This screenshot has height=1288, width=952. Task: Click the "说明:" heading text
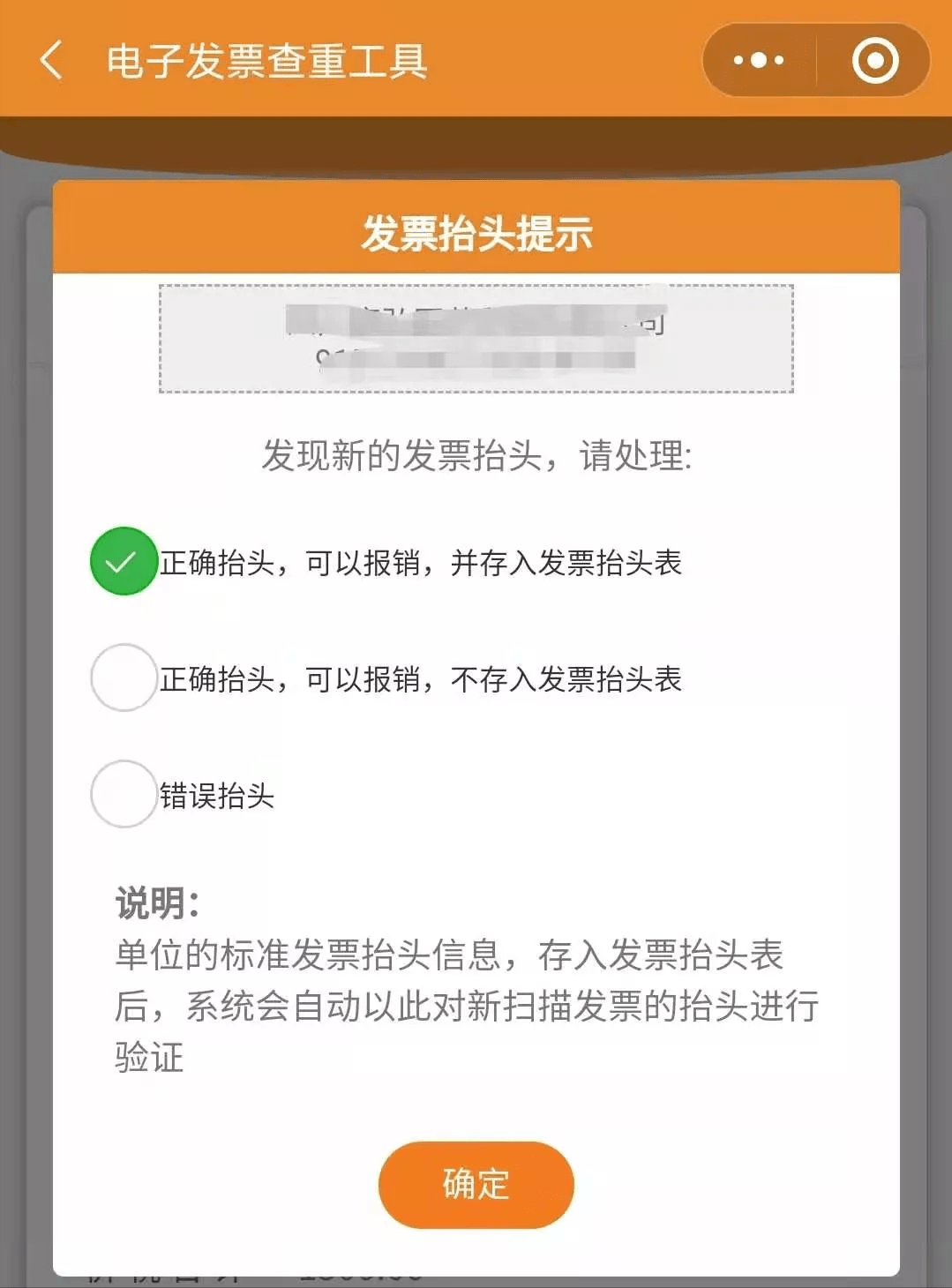point(161,900)
